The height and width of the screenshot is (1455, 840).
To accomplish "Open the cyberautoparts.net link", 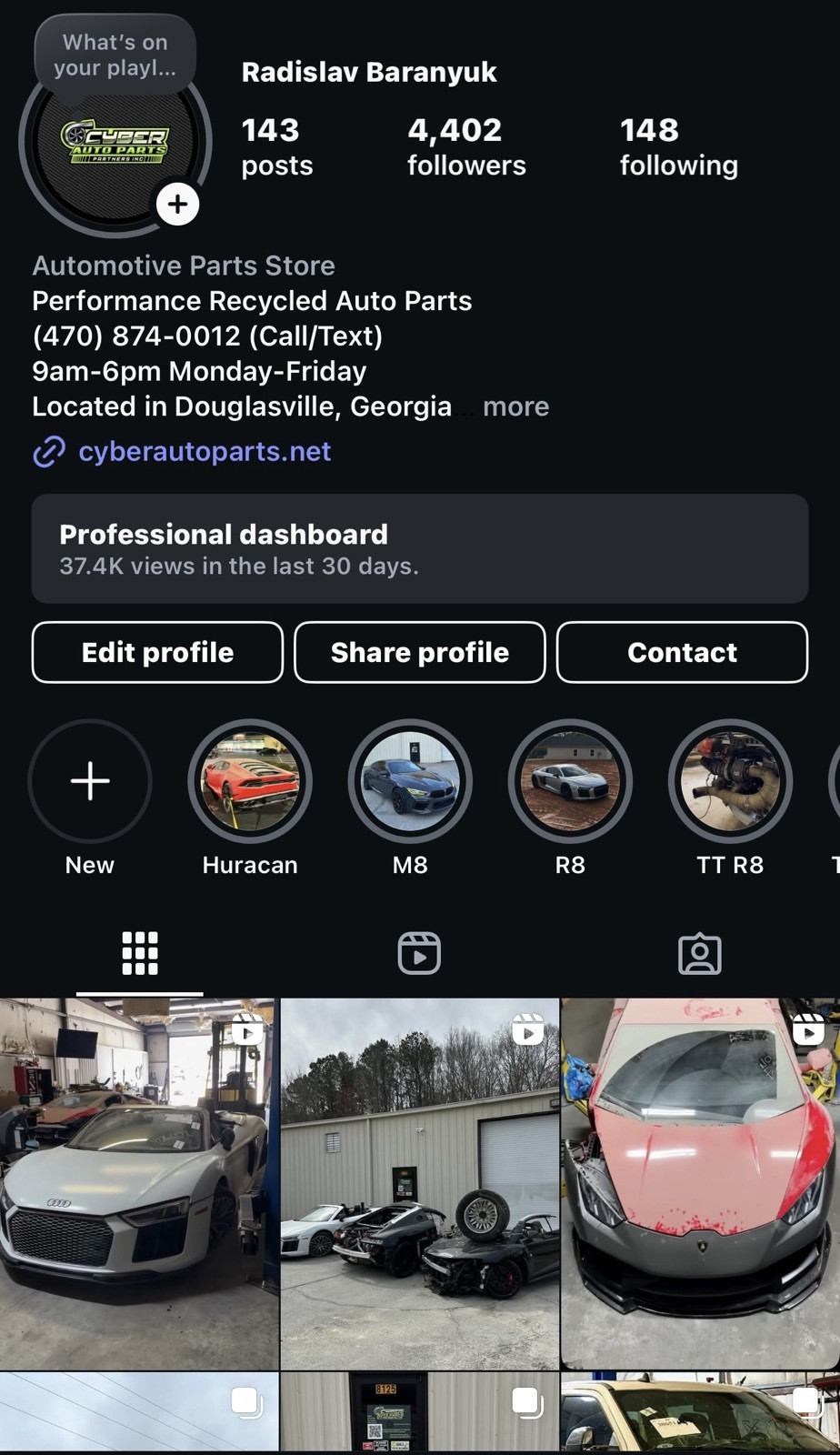I will (204, 451).
